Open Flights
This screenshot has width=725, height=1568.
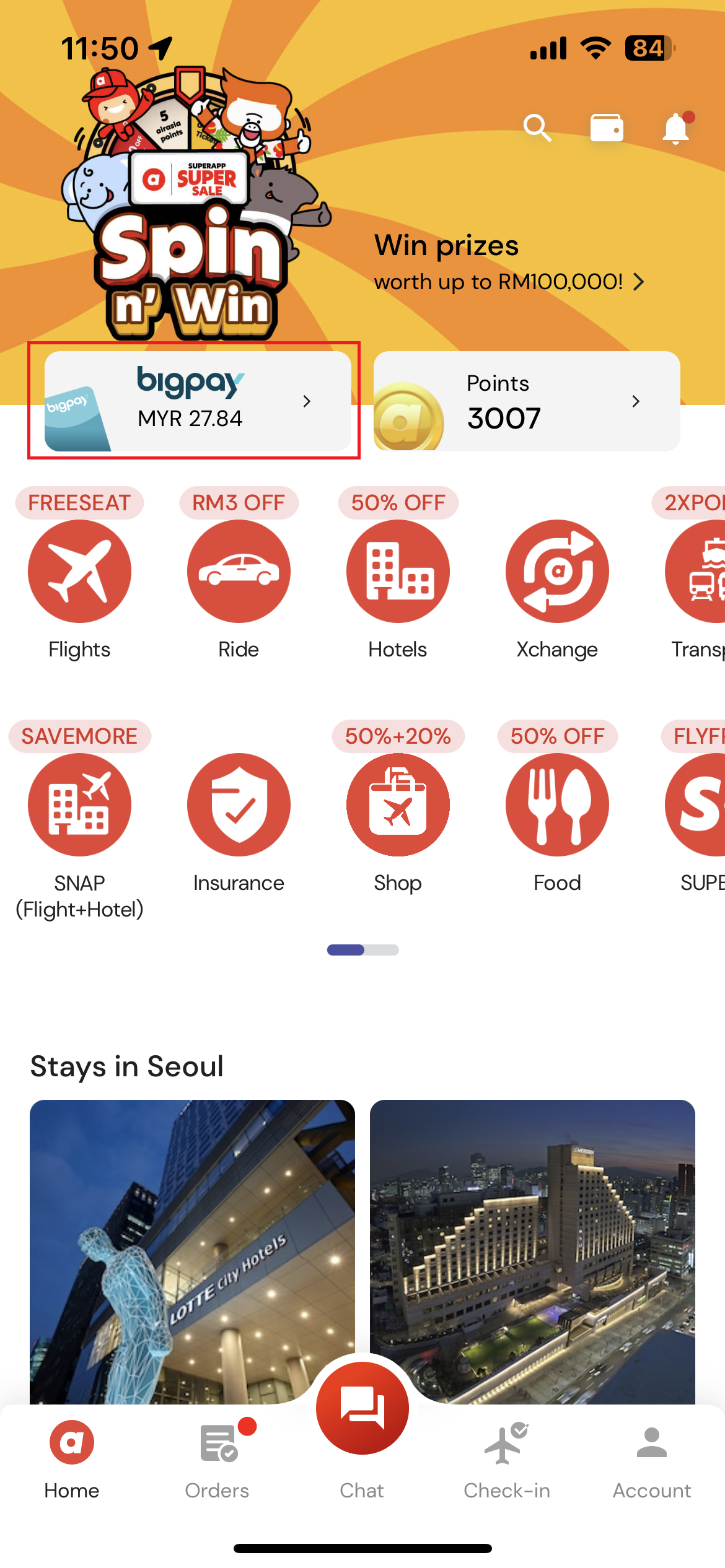click(79, 572)
